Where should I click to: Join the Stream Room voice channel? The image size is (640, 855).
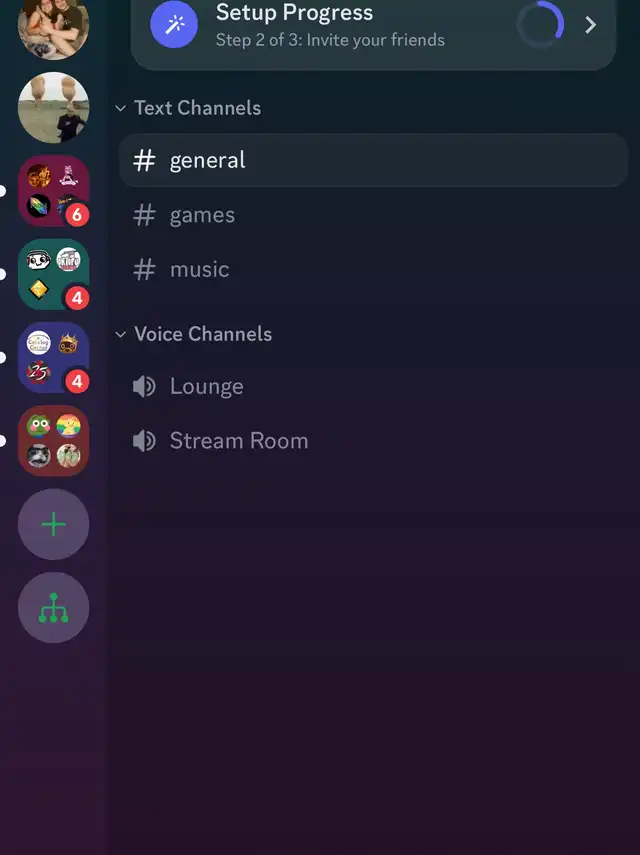point(373,441)
